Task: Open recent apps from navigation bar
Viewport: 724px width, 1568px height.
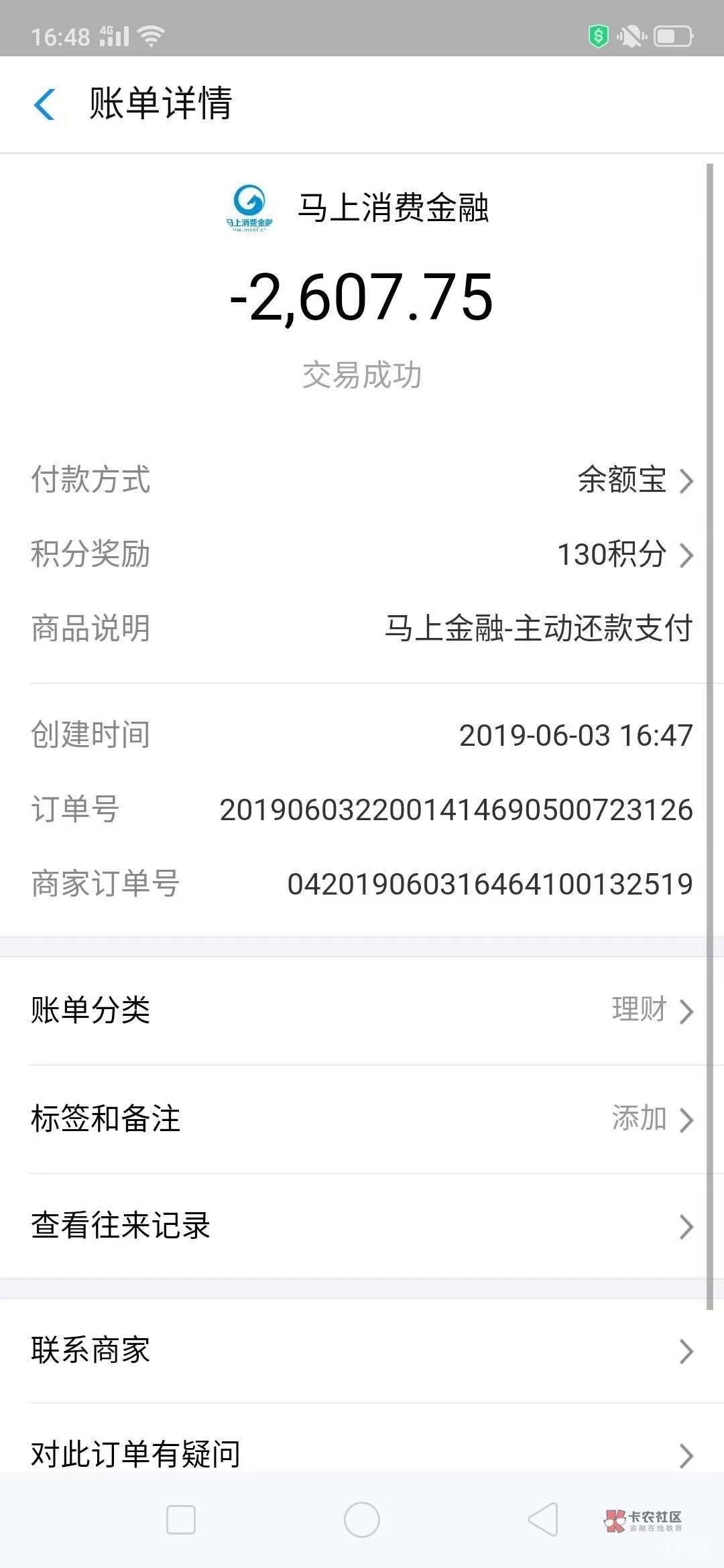Action: coord(181,1520)
